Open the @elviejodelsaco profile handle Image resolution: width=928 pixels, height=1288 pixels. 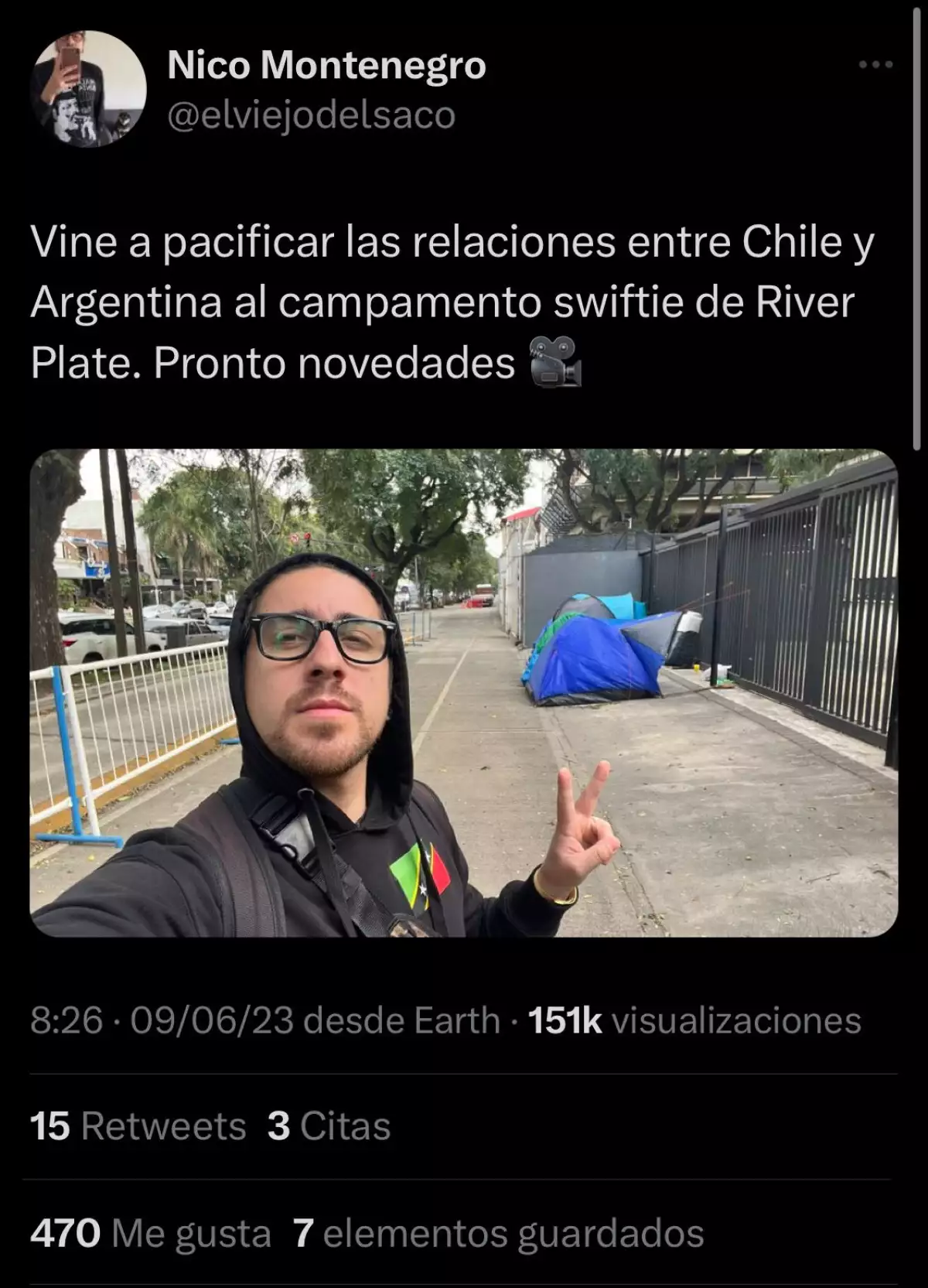point(311,116)
